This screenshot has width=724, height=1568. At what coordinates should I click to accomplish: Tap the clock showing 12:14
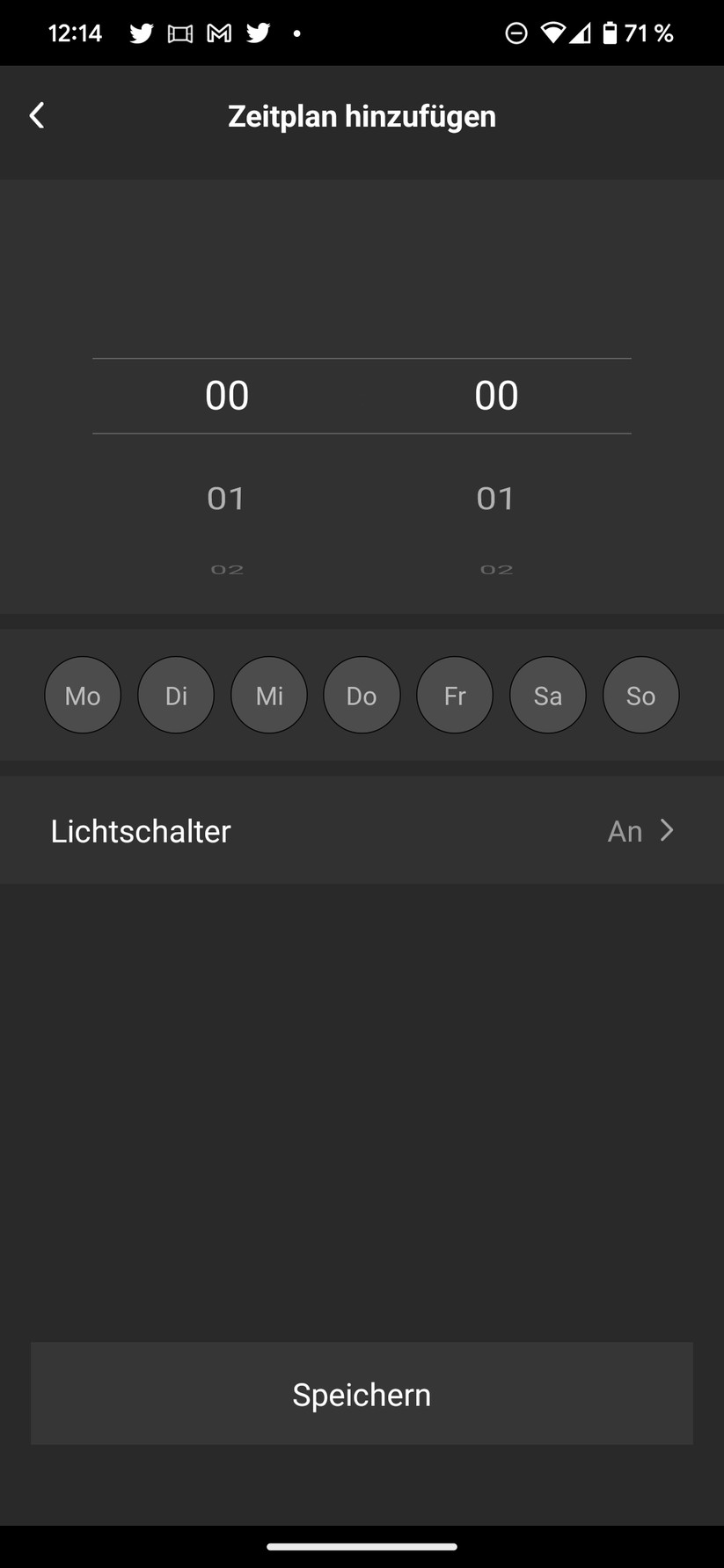point(75,33)
